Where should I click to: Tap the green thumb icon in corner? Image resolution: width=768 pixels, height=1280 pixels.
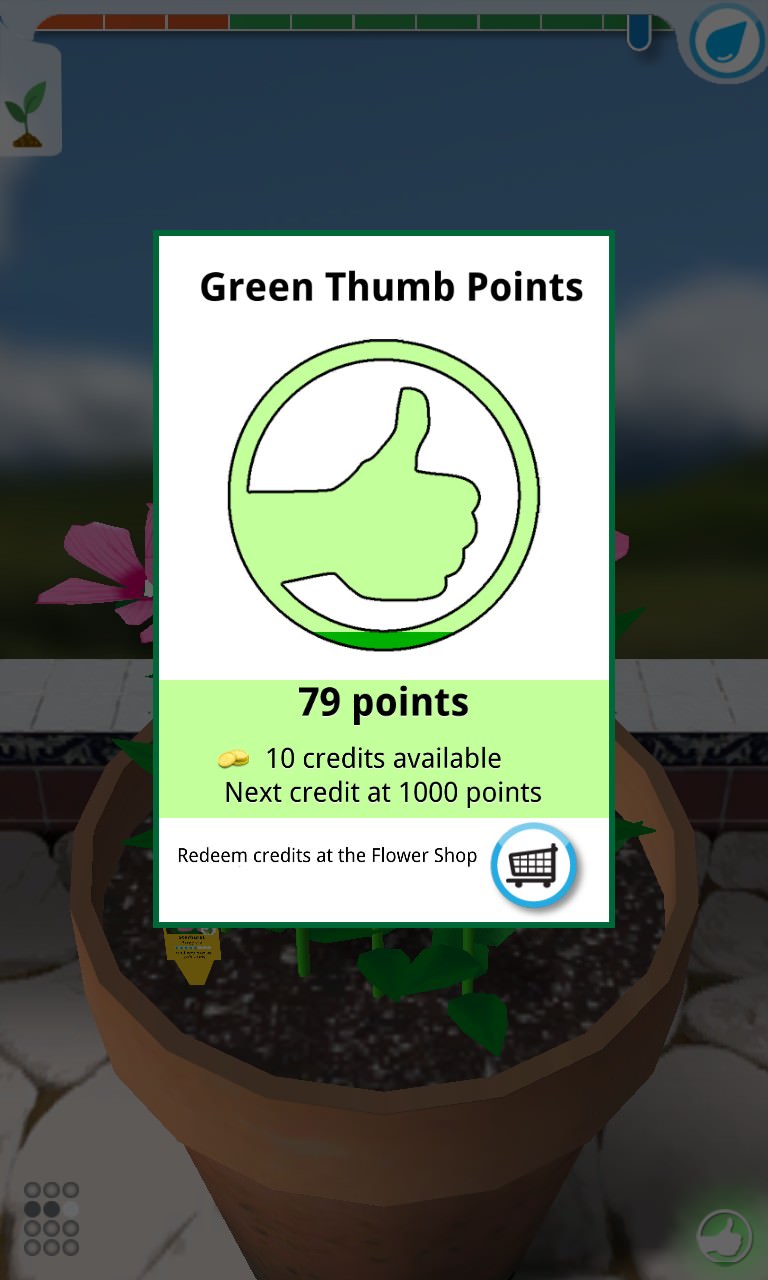[724, 1237]
